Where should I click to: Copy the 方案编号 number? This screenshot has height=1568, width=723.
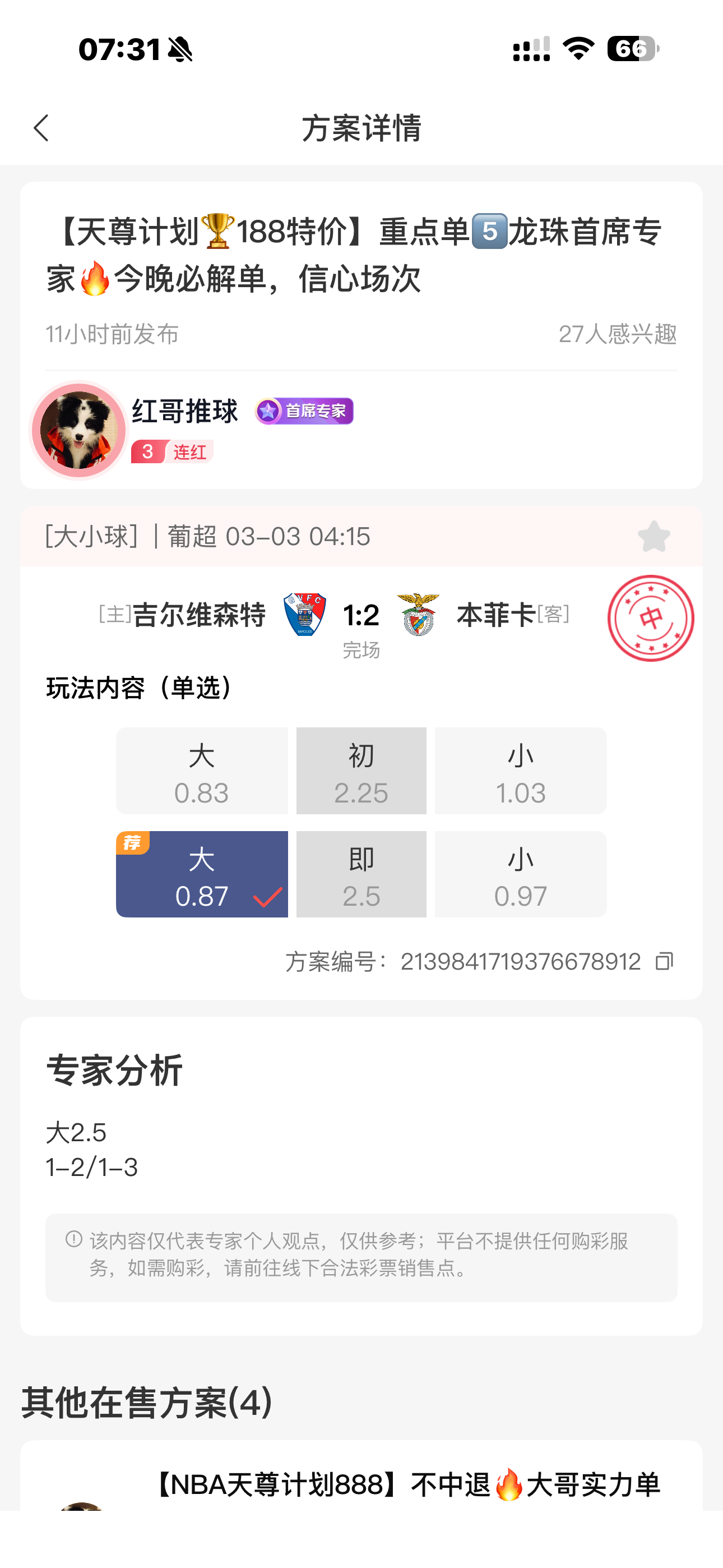pyautogui.click(x=664, y=962)
